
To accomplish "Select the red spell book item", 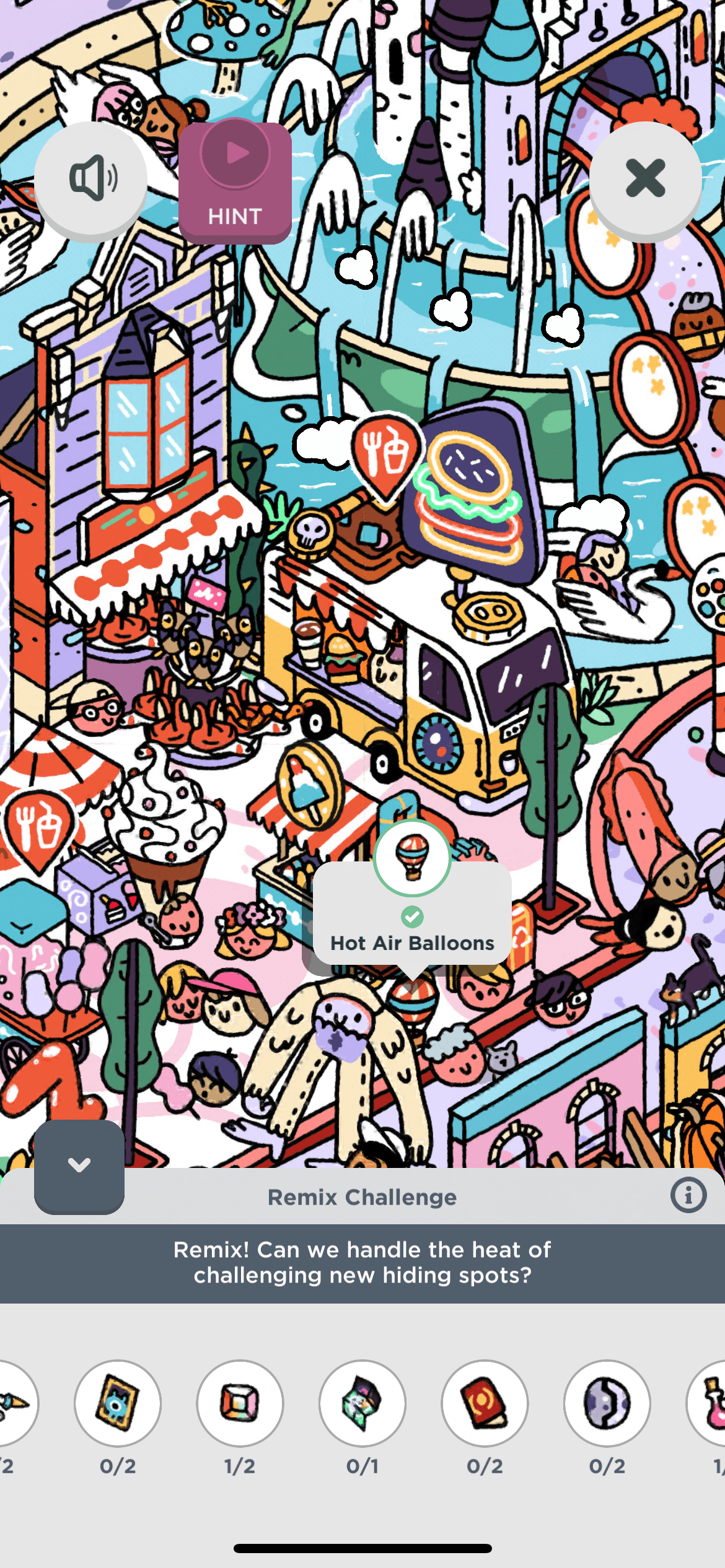I will (485, 1403).
